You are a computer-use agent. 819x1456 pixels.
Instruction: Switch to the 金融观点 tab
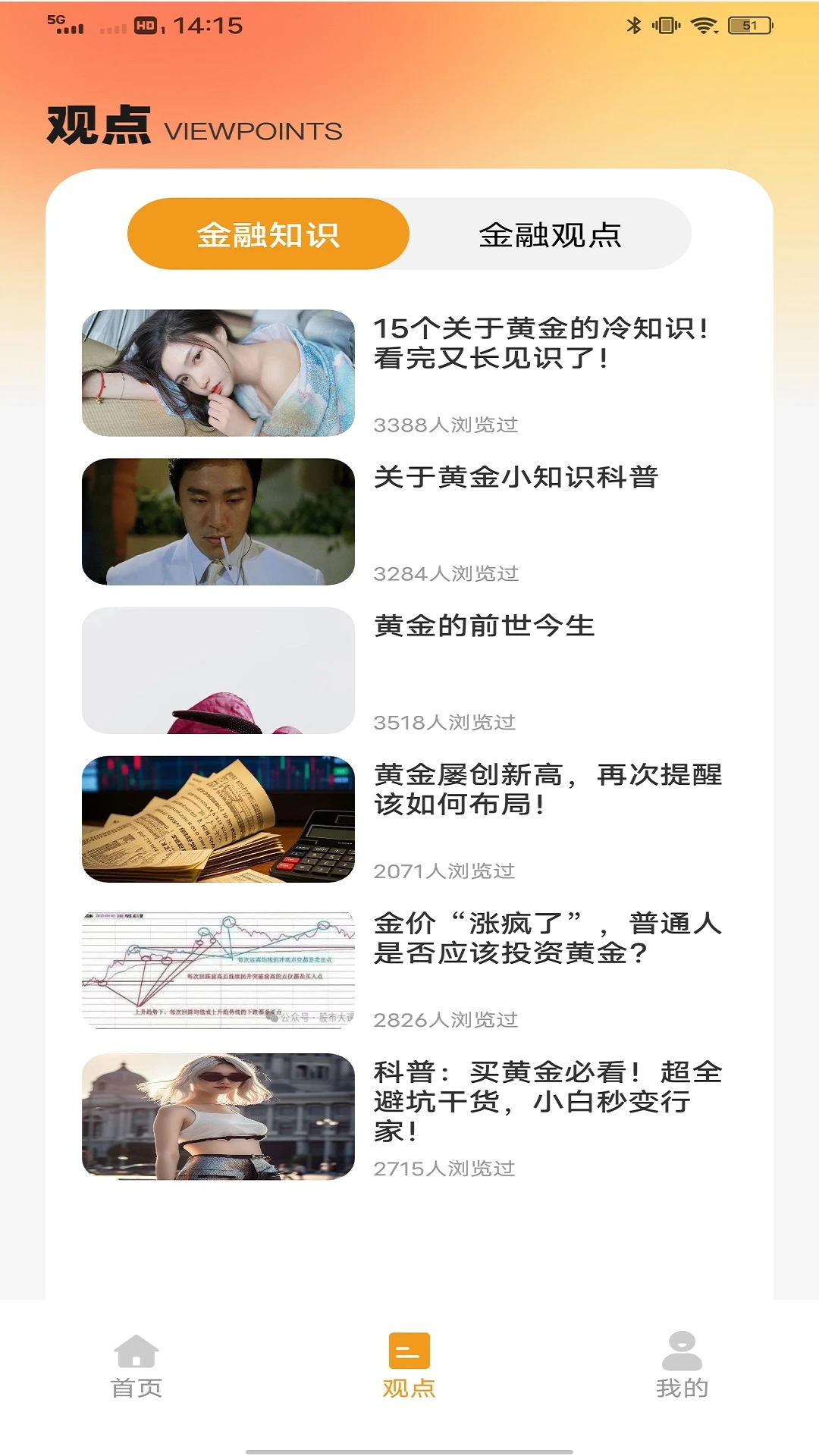(551, 236)
